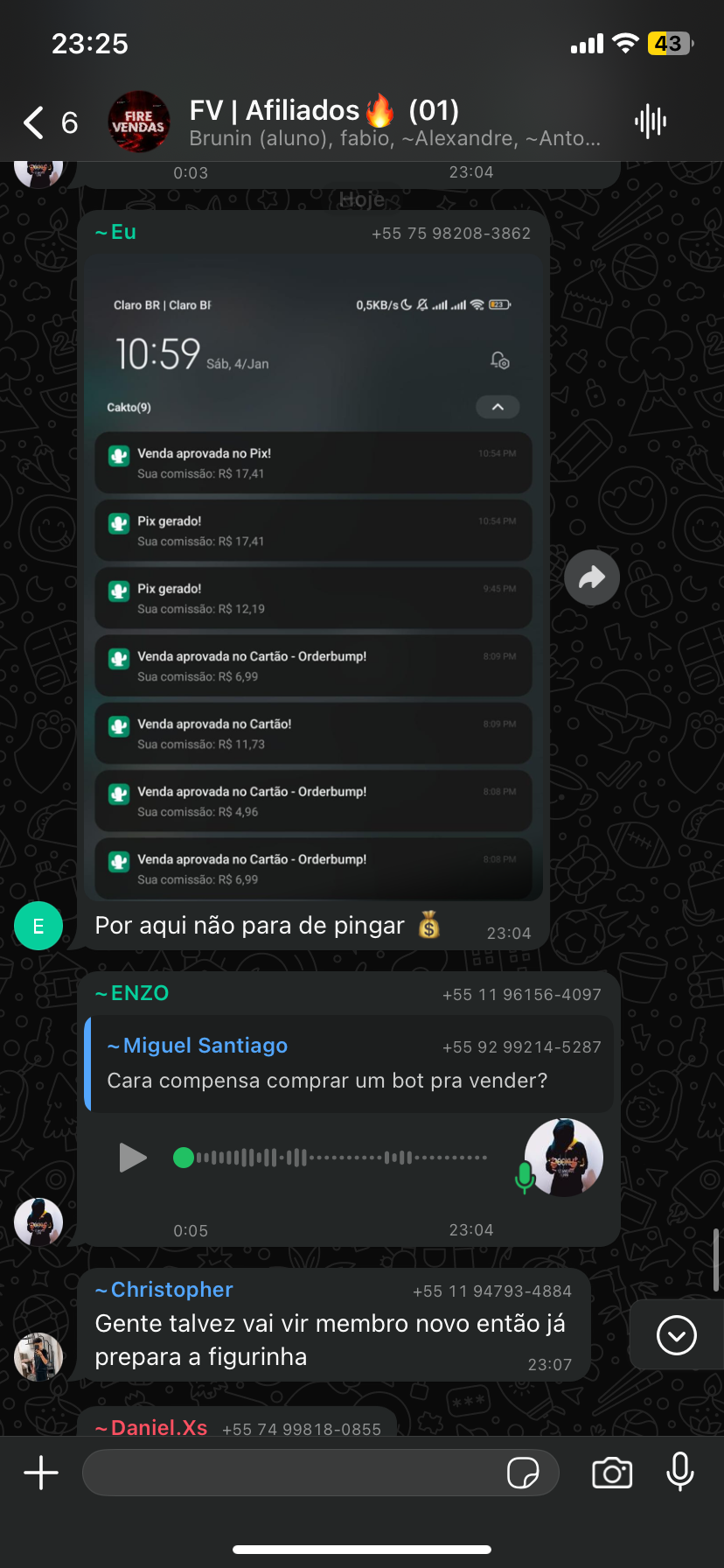Open the FV Afiliados group avatar

pos(139,122)
